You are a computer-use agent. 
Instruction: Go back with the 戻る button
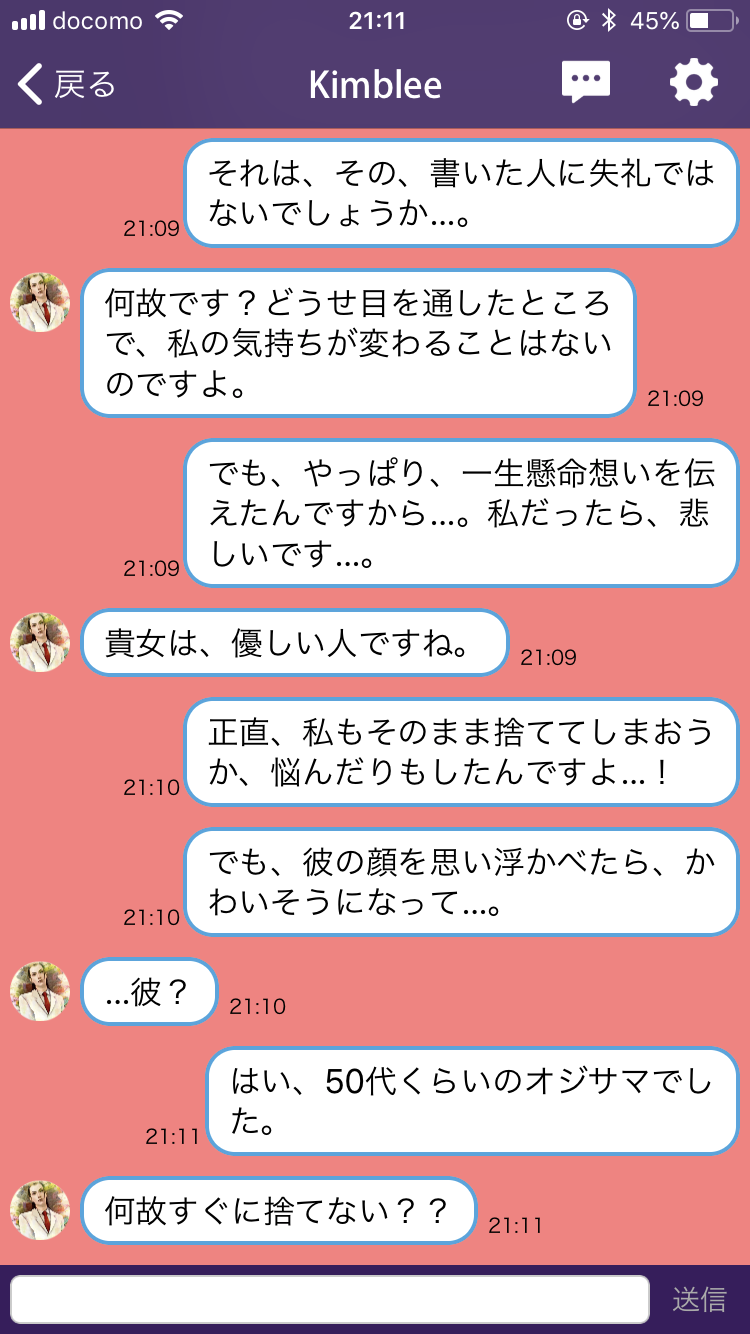[67, 85]
